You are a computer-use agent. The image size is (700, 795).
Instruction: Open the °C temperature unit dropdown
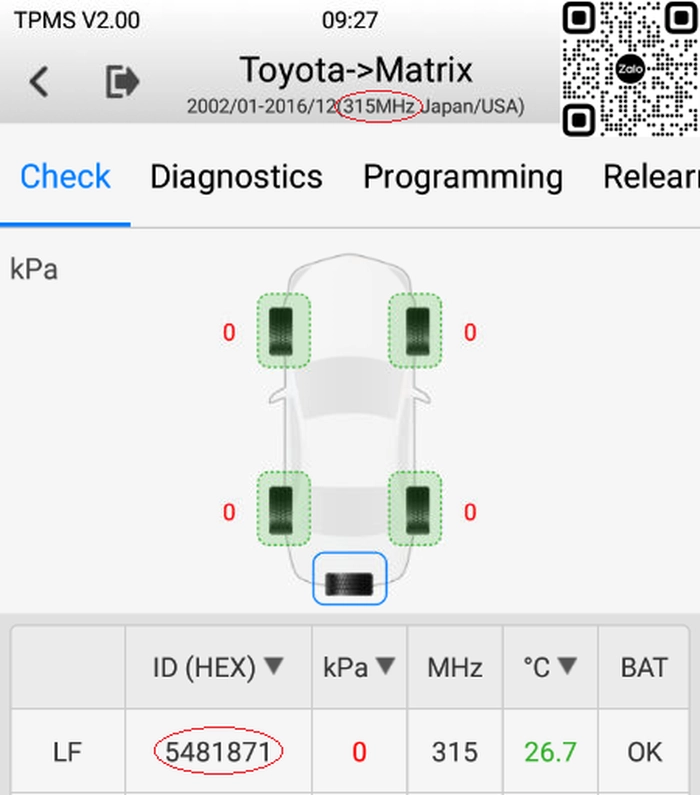coord(550,666)
